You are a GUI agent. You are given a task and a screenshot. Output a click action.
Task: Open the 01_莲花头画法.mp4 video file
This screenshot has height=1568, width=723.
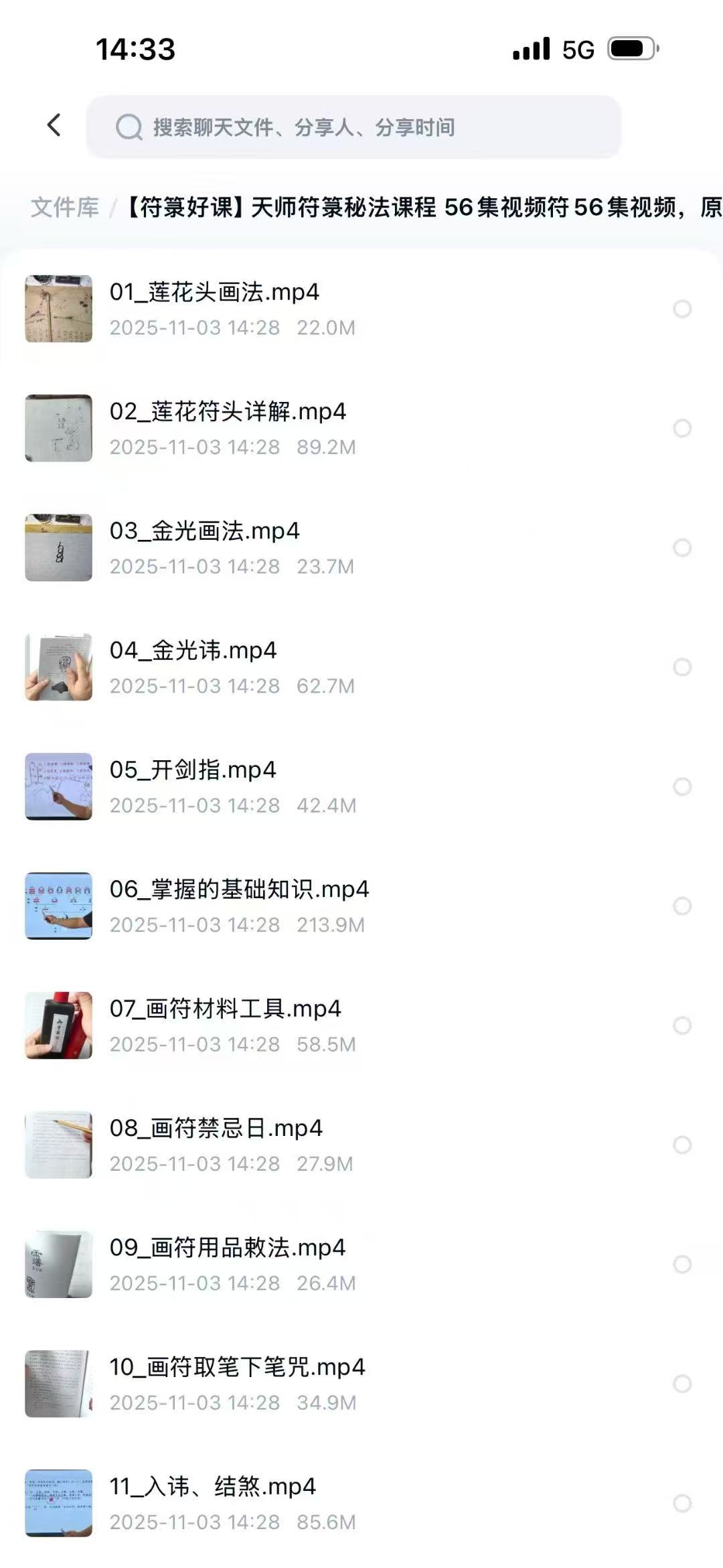click(214, 293)
